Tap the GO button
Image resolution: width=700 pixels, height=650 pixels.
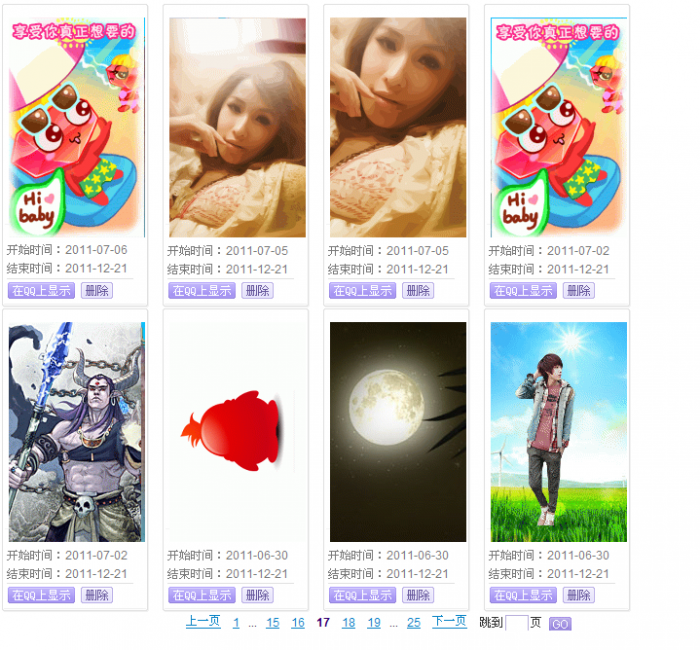click(x=560, y=624)
